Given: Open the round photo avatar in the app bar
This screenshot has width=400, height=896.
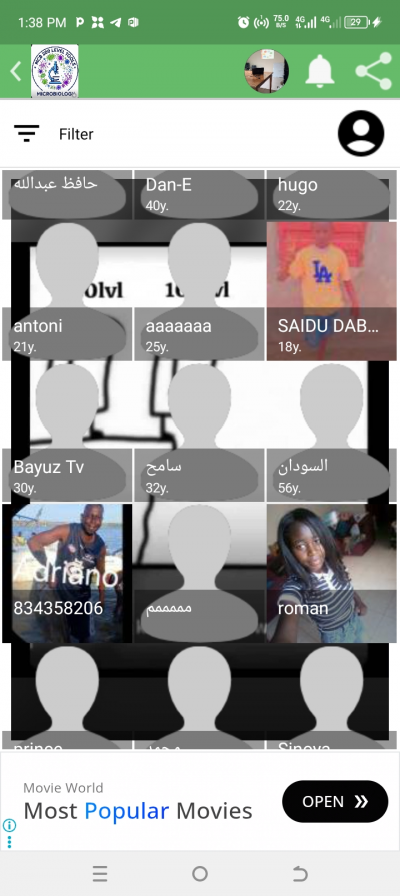Looking at the screenshot, I should pyautogui.click(x=266, y=71).
